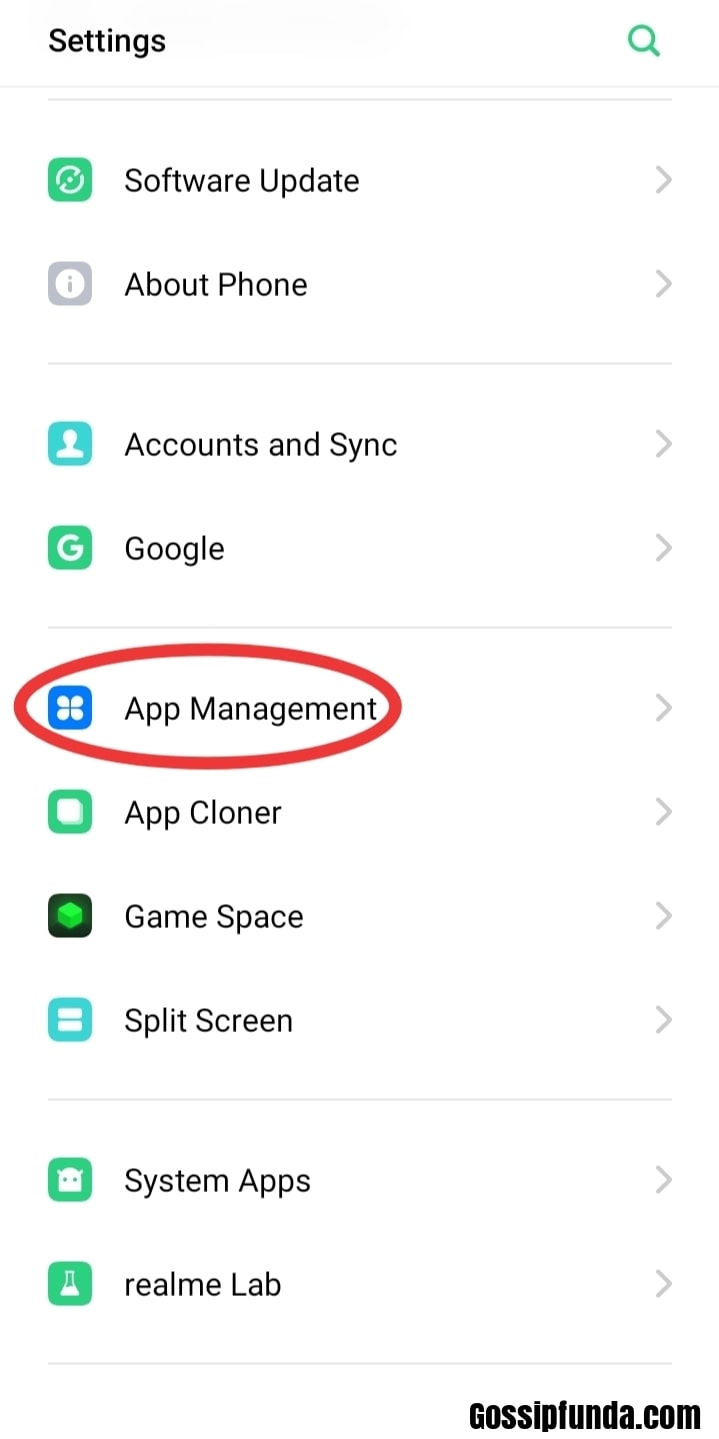The height and width of the screenshot is (1439, 719).
Task: Open Software Update settings
Action: point(359,180)
